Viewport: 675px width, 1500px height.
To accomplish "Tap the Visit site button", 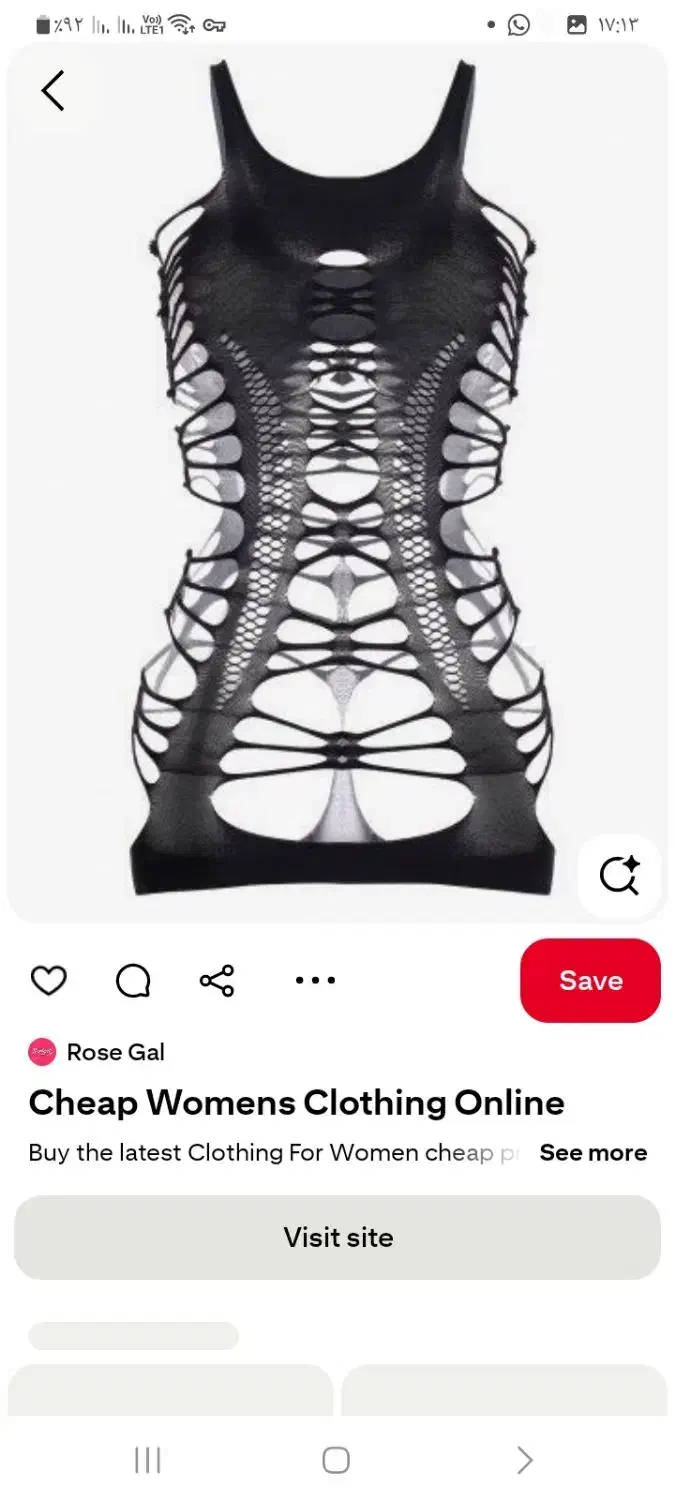I will [337, 1238].
